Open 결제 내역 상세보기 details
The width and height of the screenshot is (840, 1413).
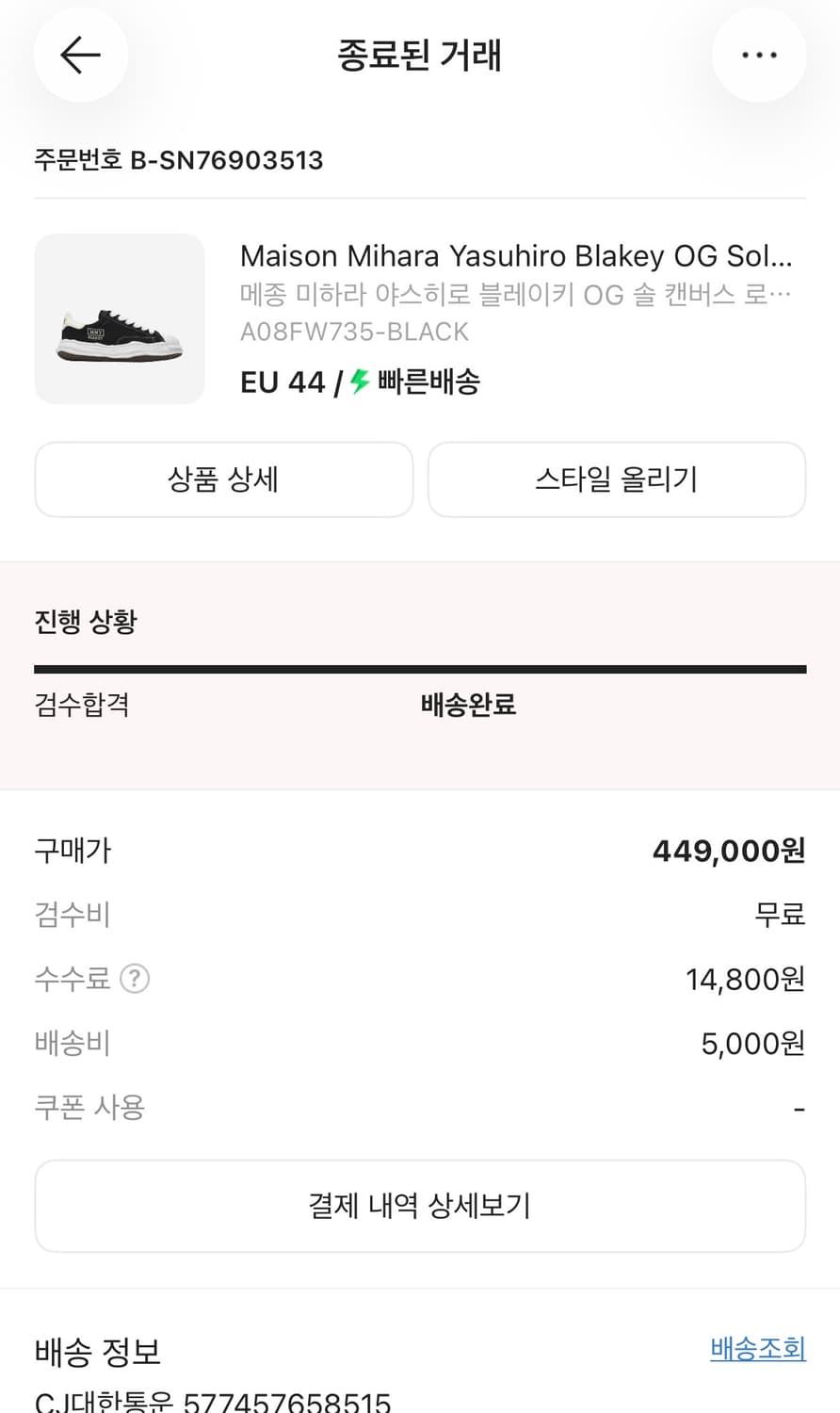(x=420, y=1206)
